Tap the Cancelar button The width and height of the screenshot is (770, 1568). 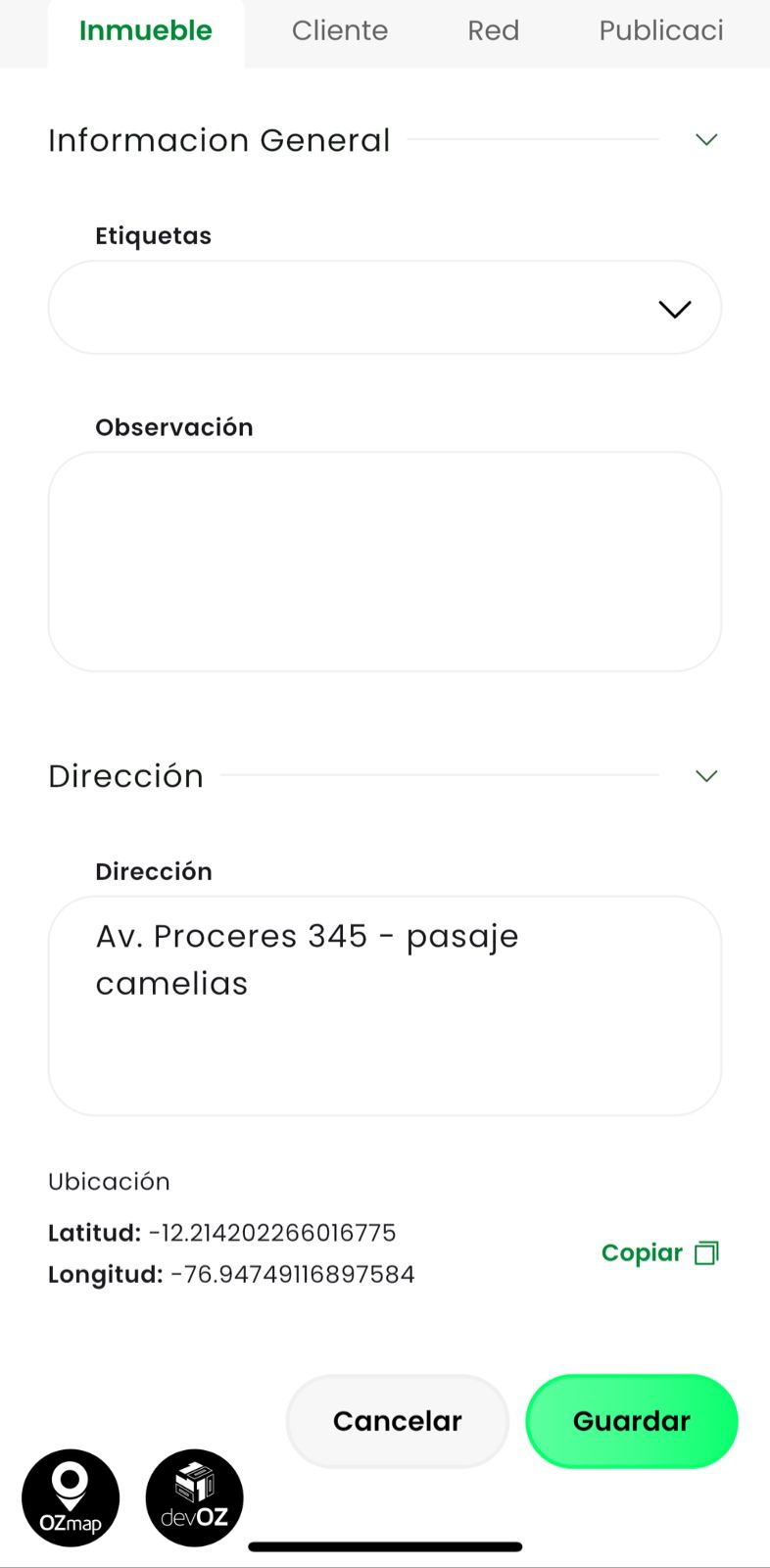coord(397,1421)
